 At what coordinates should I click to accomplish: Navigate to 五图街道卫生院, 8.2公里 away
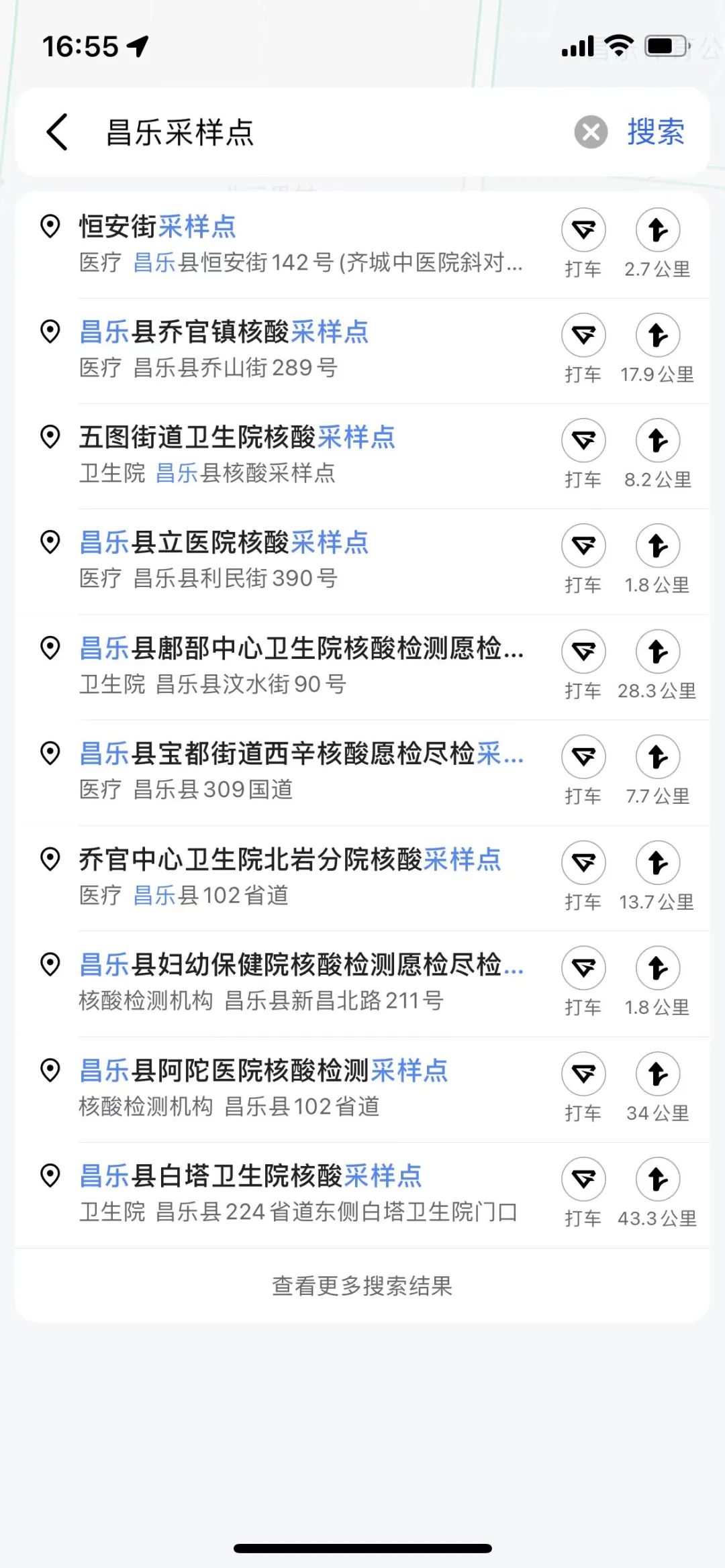[x=657, y=455]
